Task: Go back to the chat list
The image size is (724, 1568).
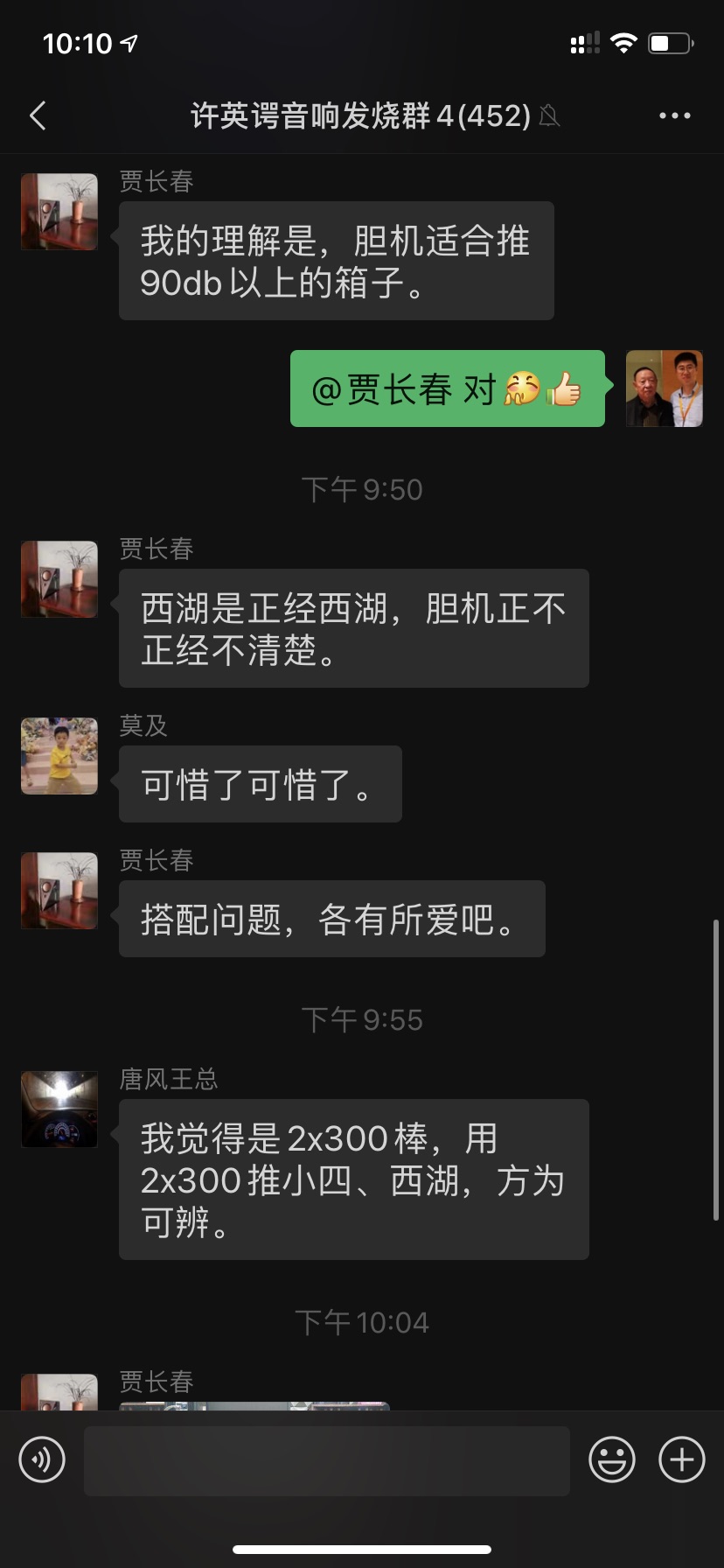Action: click(38, 115)
